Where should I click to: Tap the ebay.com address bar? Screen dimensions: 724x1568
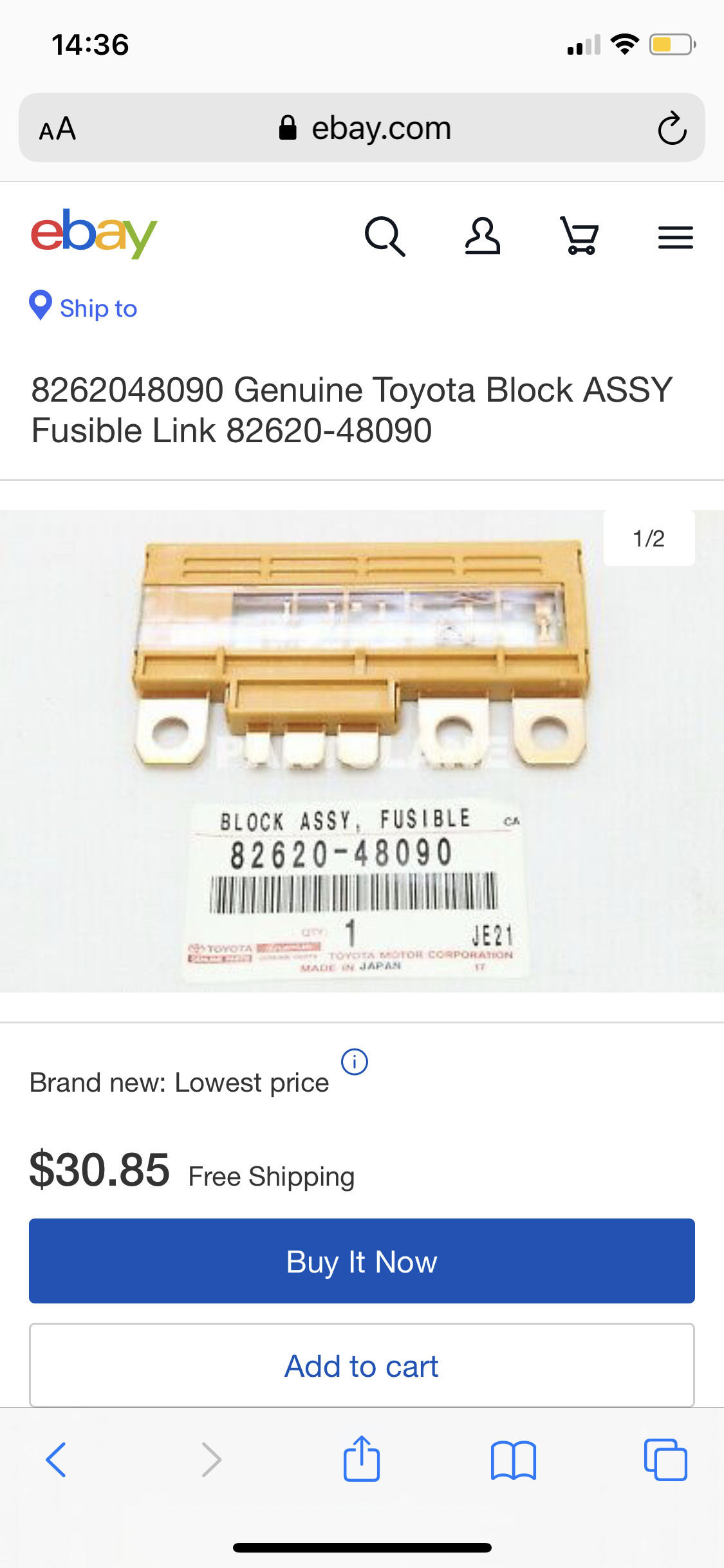pos(380,129)
